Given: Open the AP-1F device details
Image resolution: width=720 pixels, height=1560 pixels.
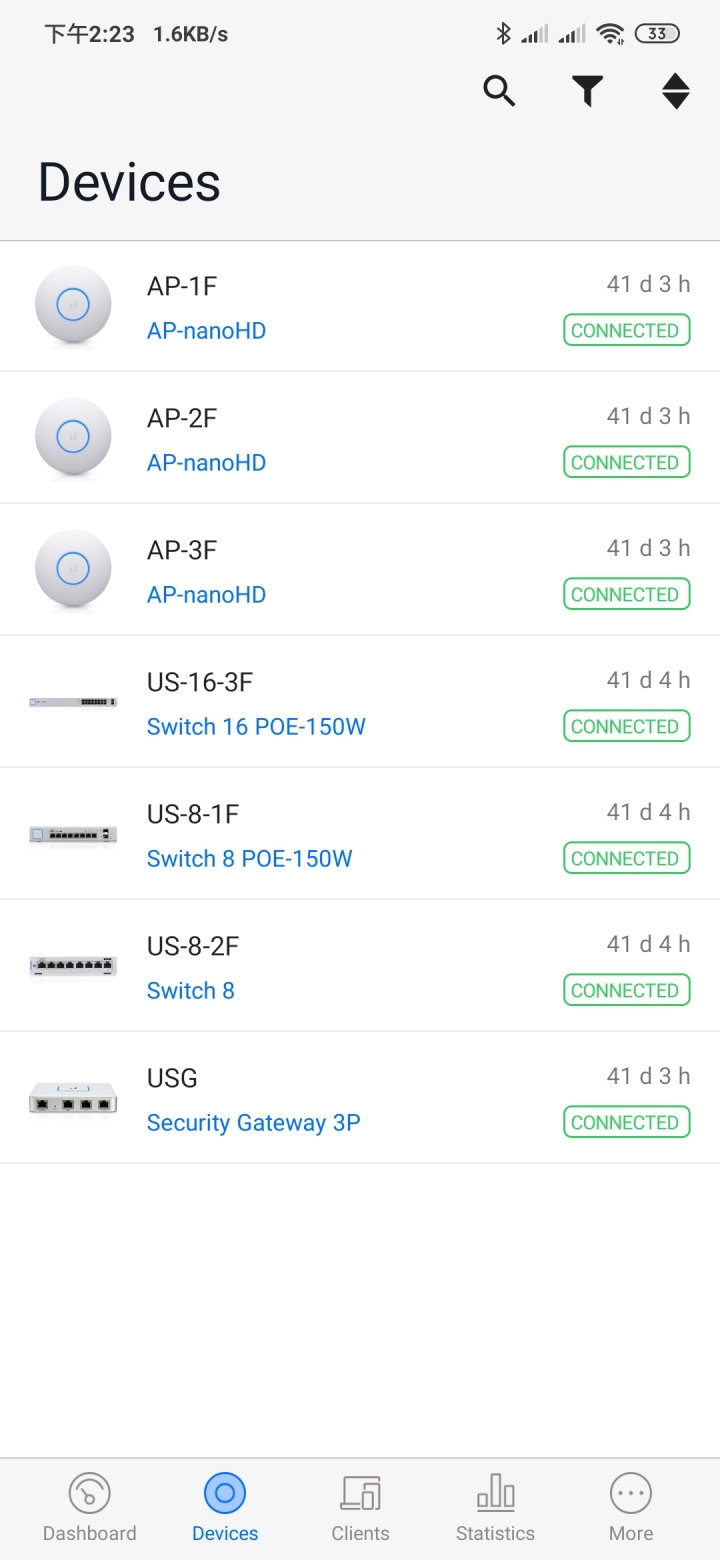Looking at the screenshot, I should 360,306.
